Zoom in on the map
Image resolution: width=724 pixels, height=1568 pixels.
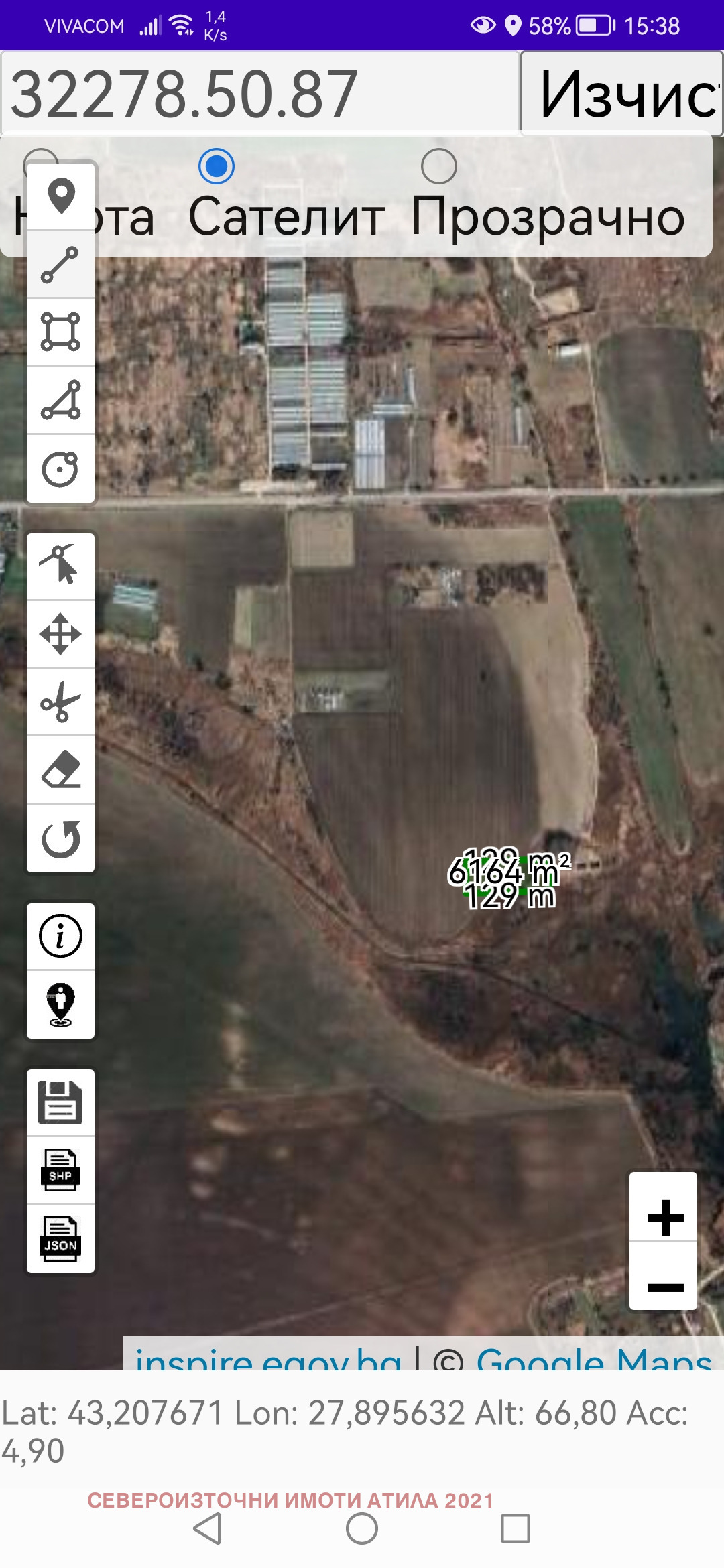click(664, 1217)
